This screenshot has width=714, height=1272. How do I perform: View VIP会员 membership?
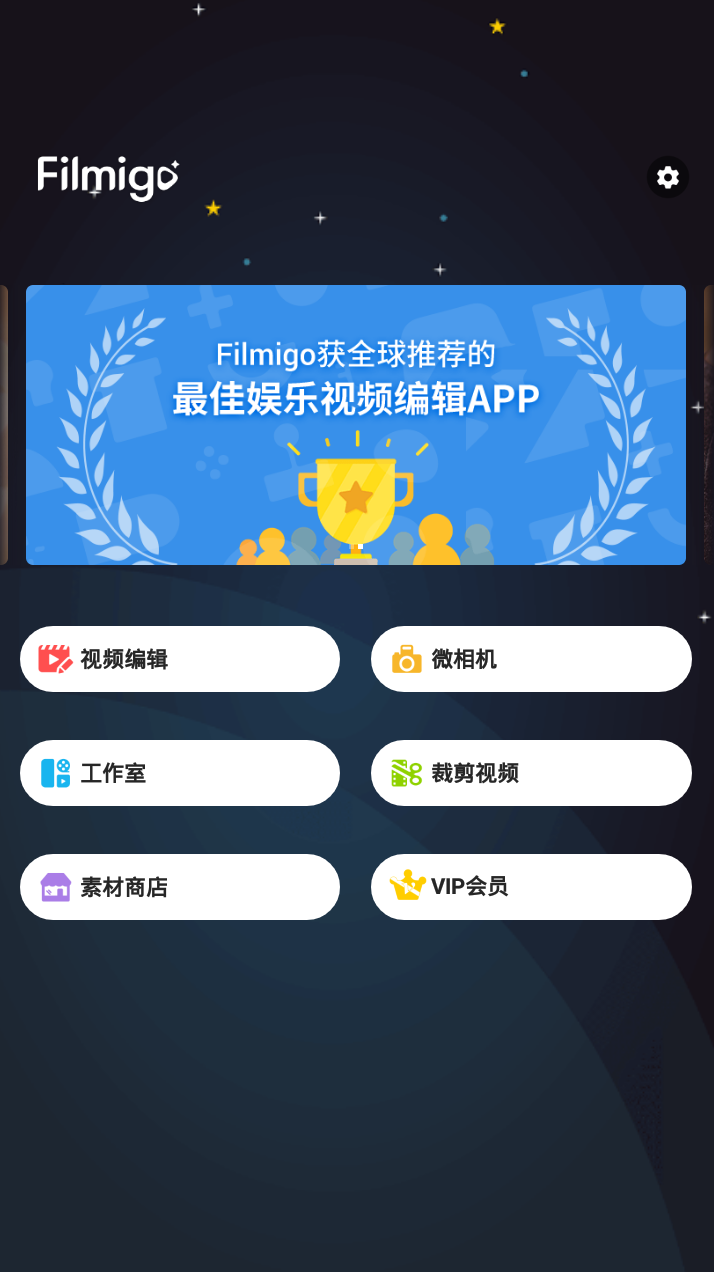531,887
